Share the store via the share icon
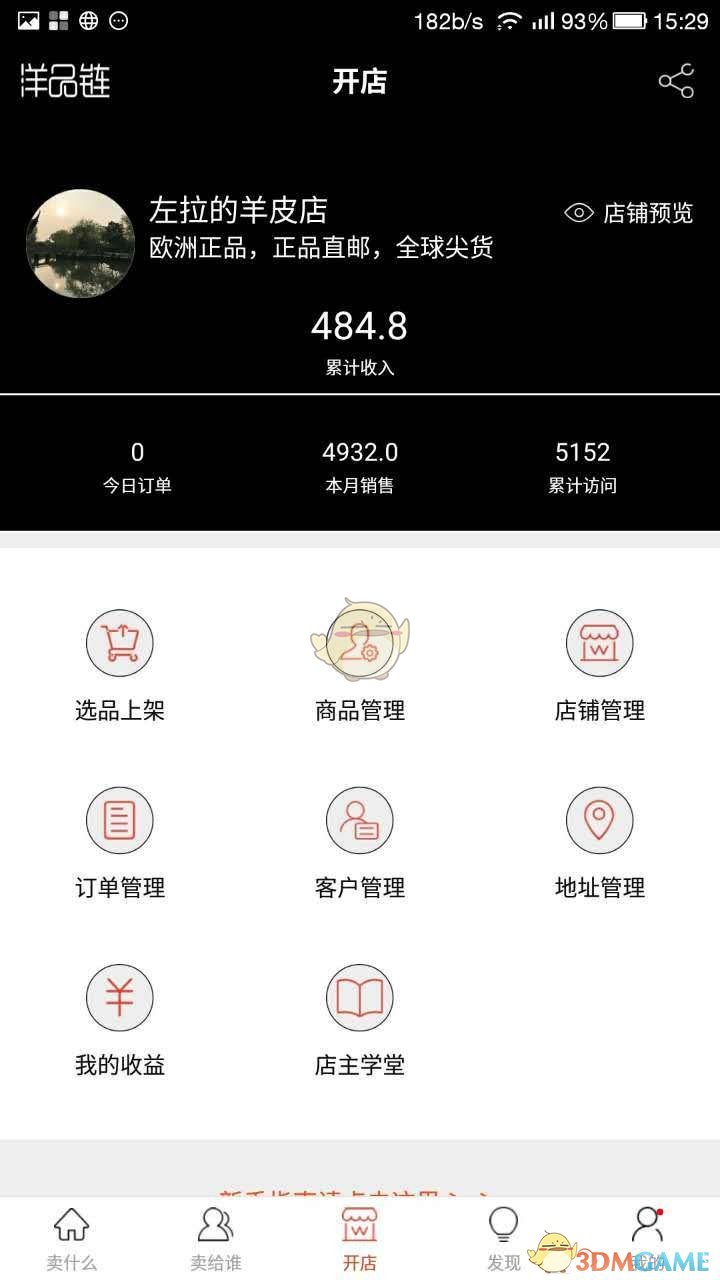 point(676,82)
